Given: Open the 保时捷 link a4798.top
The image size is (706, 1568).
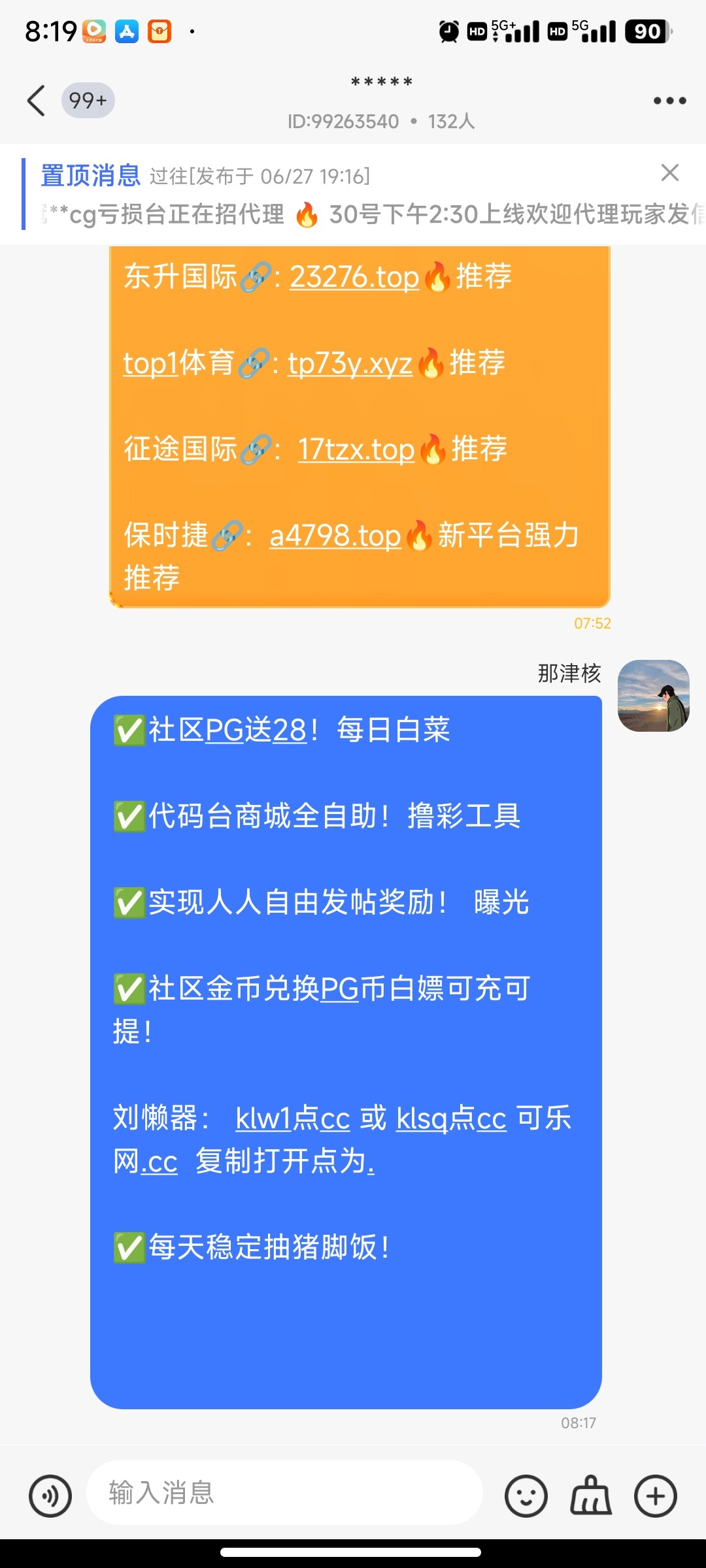Looking at the screenshot, I should point(335,536).
